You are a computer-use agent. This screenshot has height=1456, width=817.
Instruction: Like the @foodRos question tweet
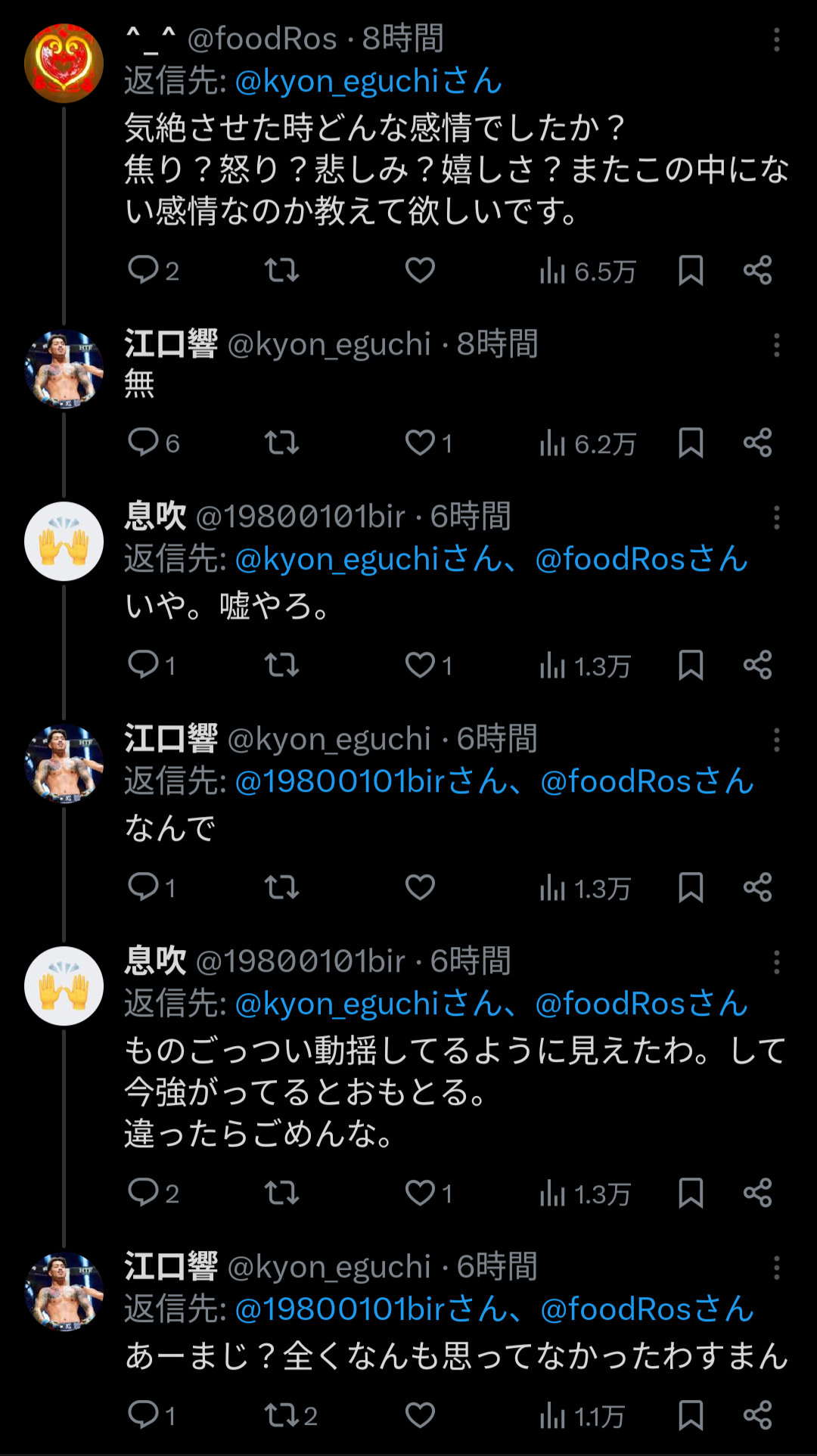click(420, 270)
